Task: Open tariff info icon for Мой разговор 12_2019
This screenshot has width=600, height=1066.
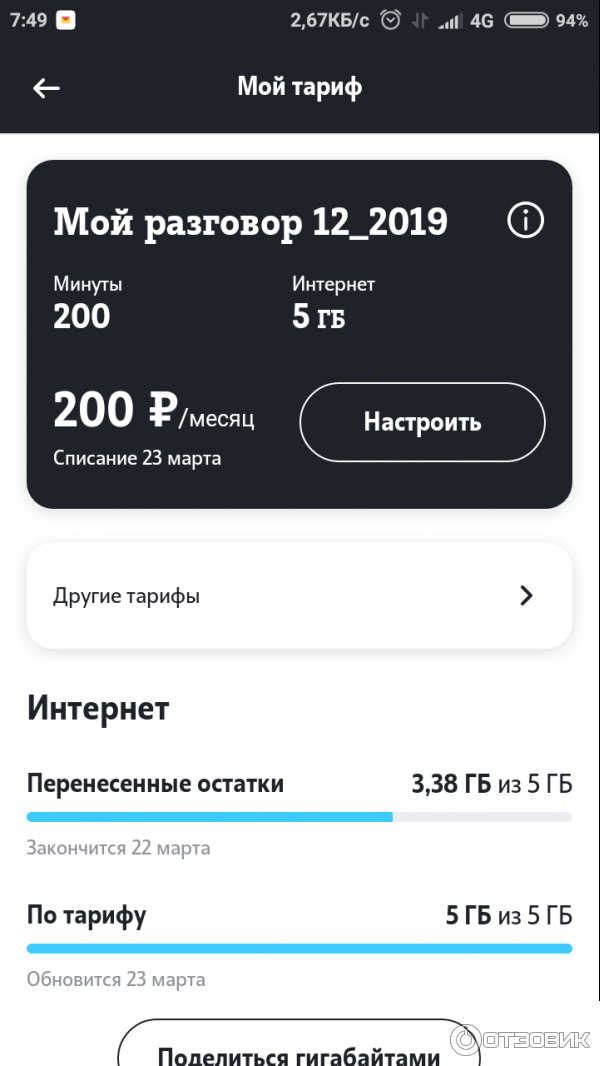Action: 525,221
